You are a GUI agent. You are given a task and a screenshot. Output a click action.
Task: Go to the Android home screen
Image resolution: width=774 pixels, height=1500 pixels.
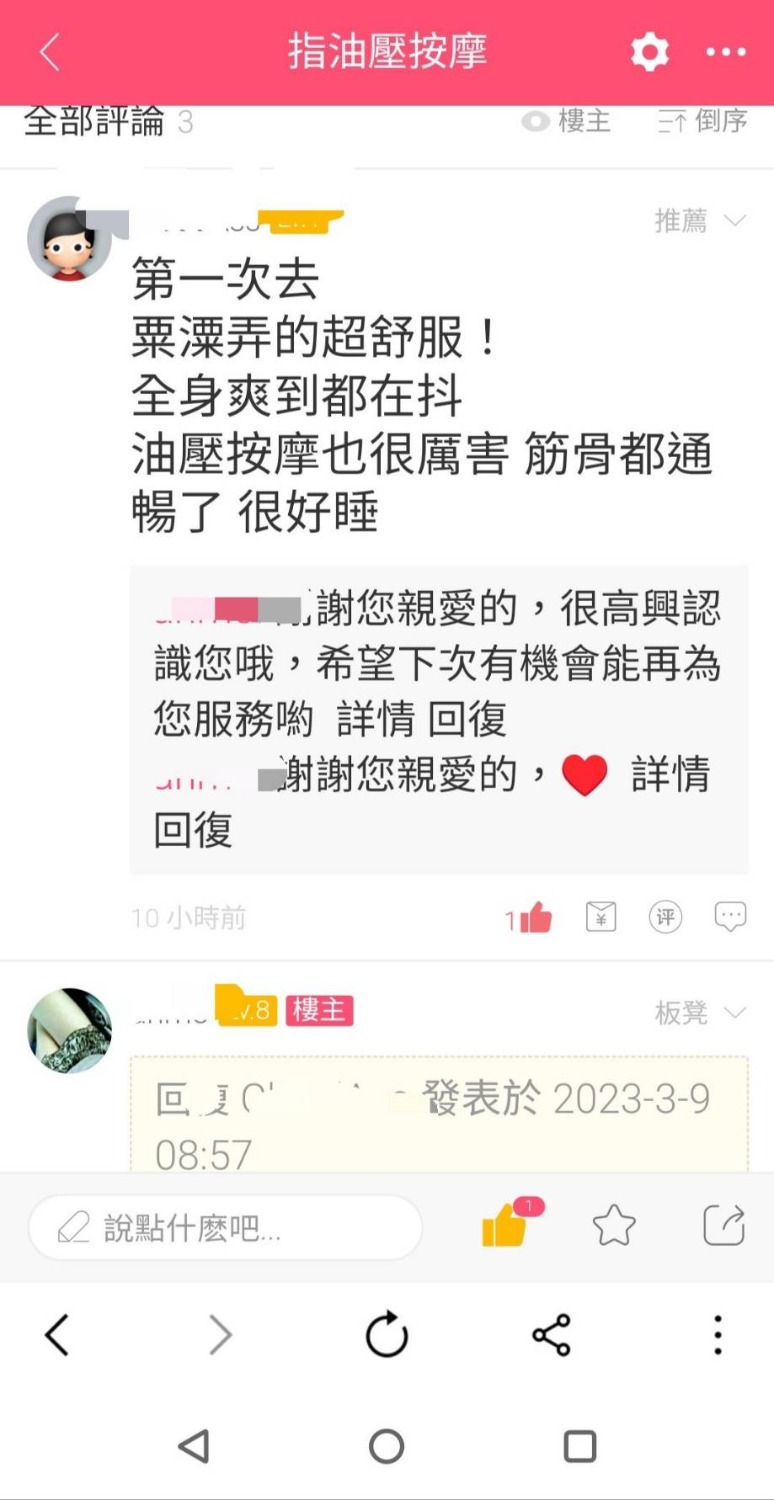click(387, 1446)
